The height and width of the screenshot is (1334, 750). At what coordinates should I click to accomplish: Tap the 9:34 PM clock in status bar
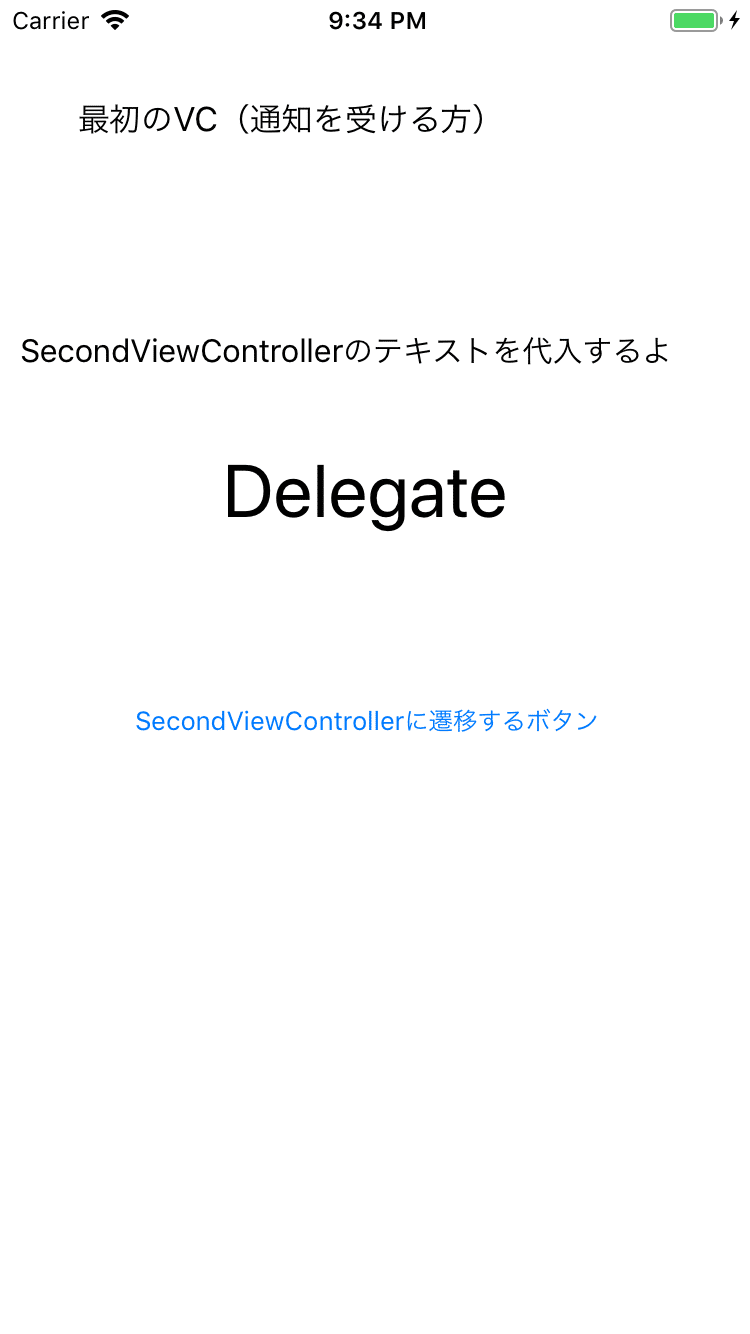pyautogui.click(x=376, y=20)
